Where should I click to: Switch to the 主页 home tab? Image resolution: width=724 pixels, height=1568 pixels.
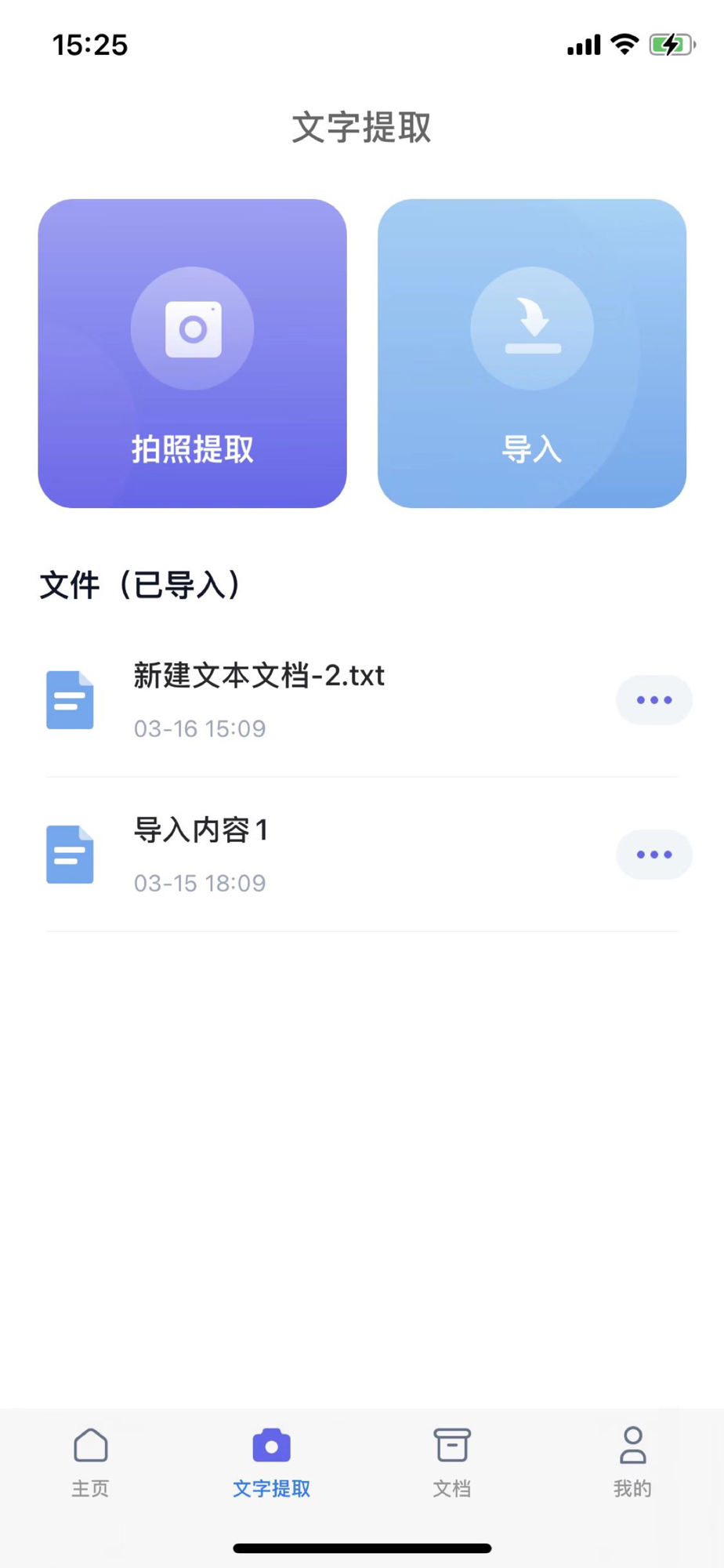pos(90,1463)
